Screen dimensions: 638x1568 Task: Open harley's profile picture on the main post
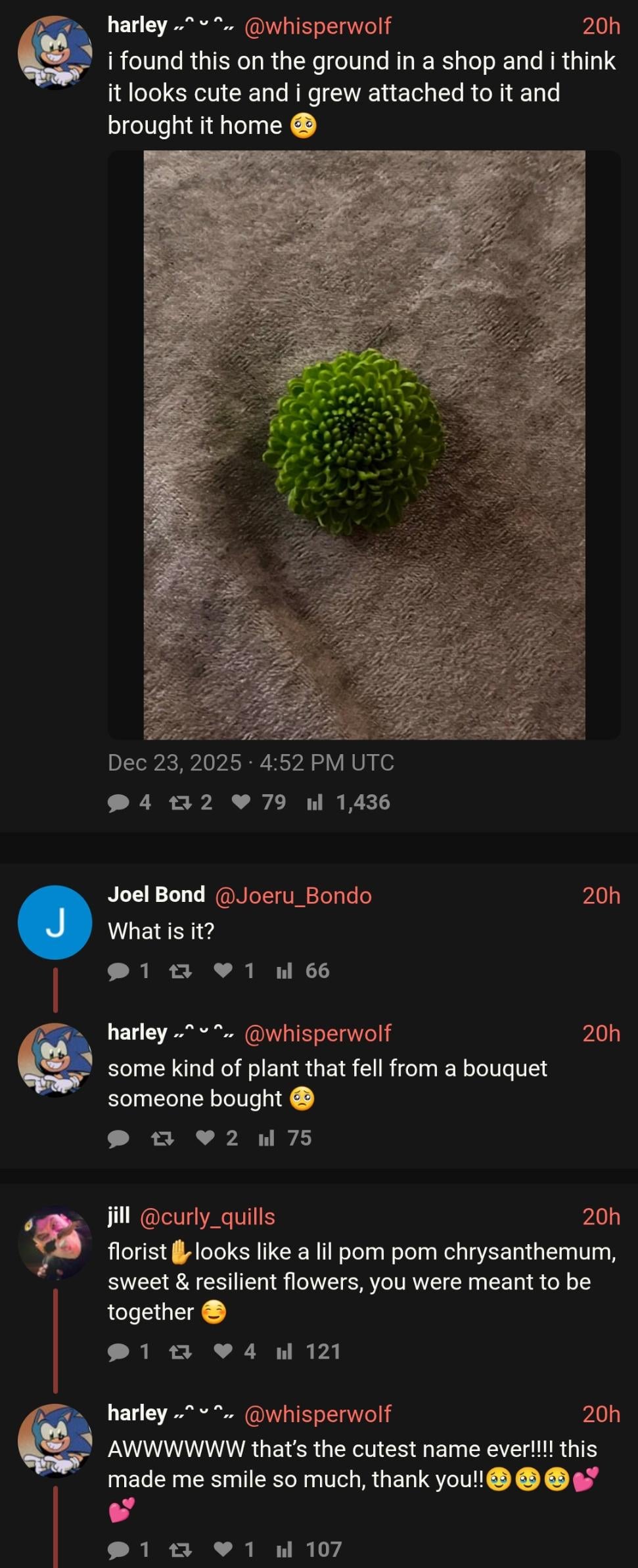[x=55, y=53]
